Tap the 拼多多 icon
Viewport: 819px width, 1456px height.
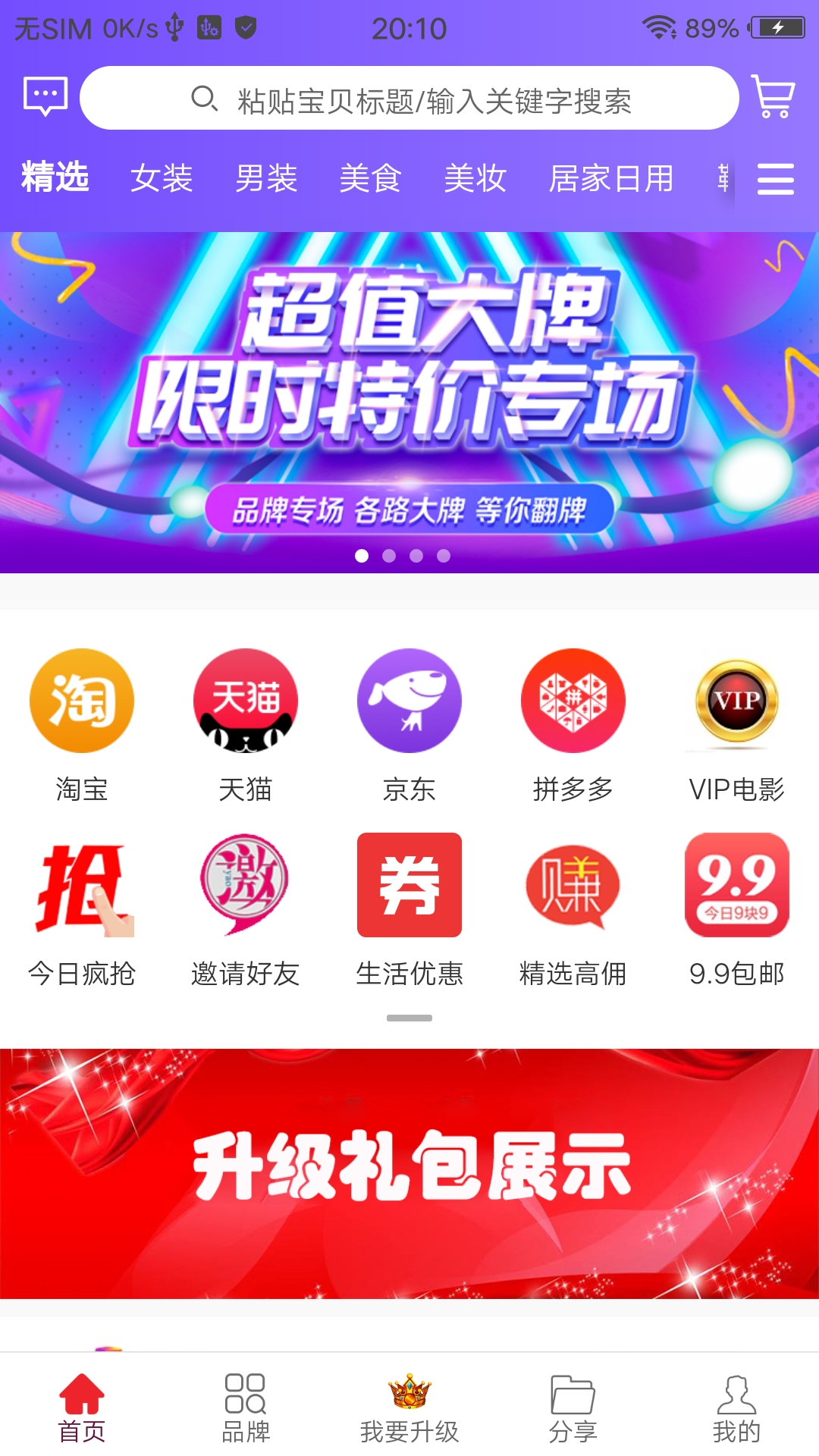[573, 701]
